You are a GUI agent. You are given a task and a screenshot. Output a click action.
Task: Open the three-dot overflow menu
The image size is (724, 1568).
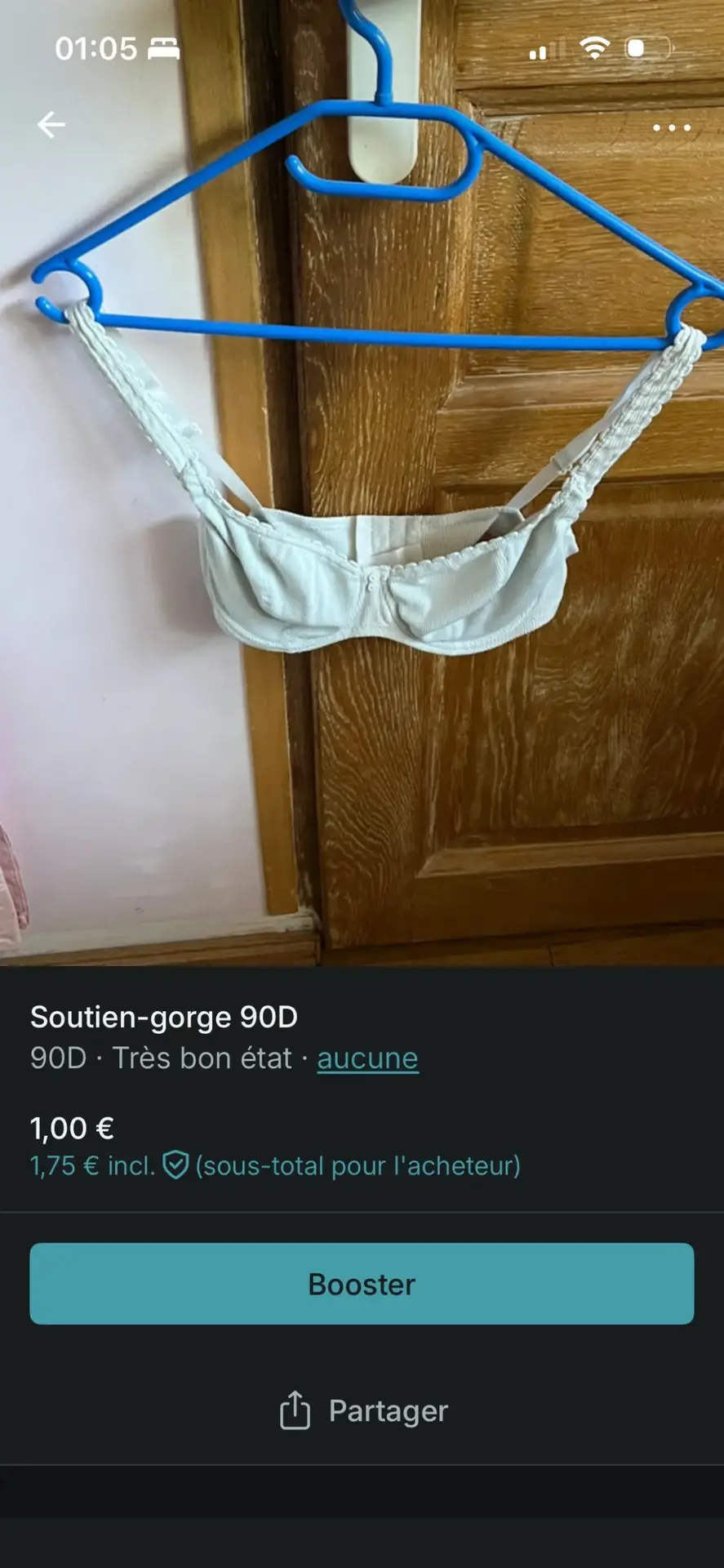(x=671, y=128)
